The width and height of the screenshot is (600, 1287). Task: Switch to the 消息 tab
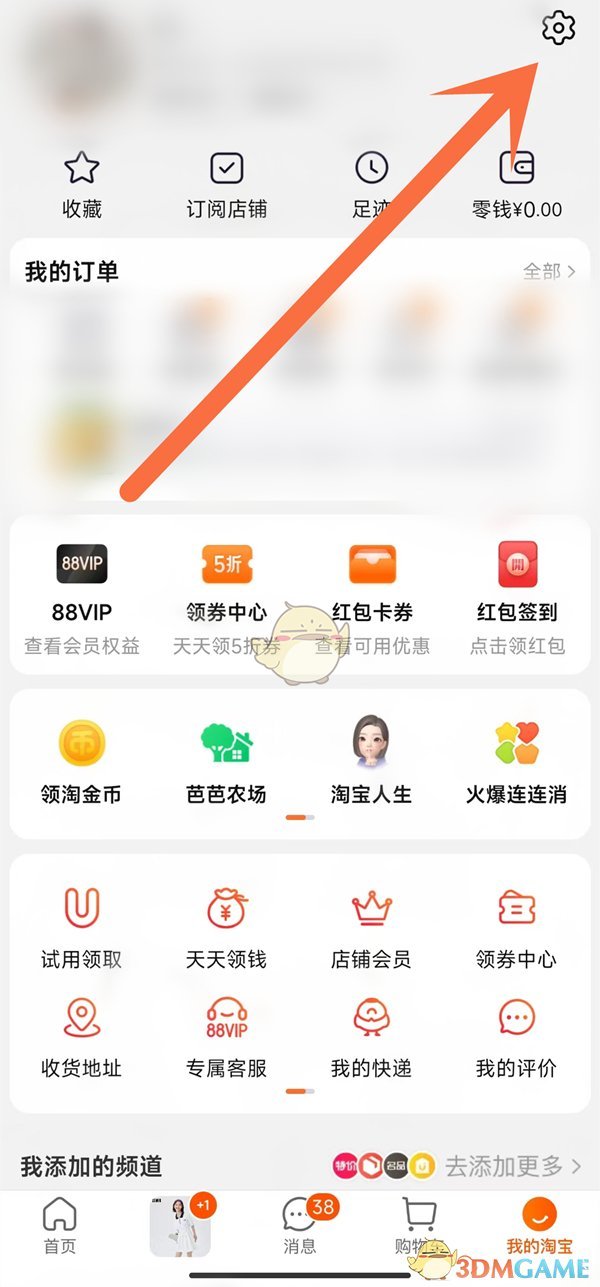point(301,1227)
